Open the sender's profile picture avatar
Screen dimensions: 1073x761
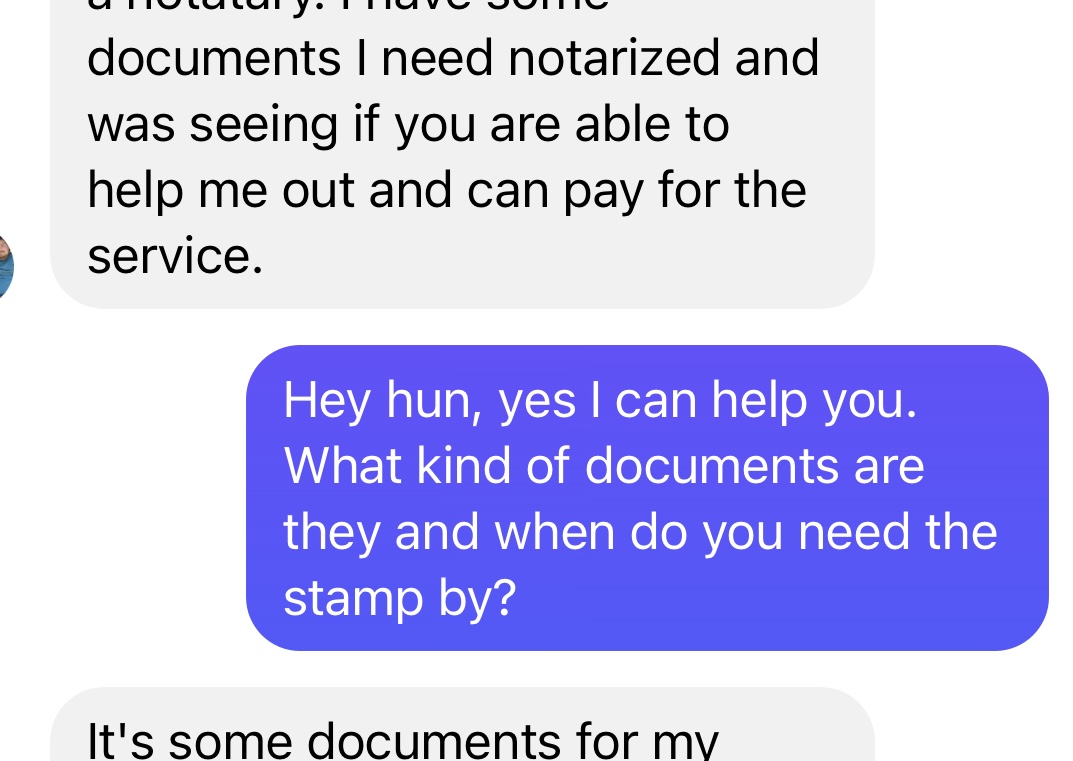click(x=4, y=265)
